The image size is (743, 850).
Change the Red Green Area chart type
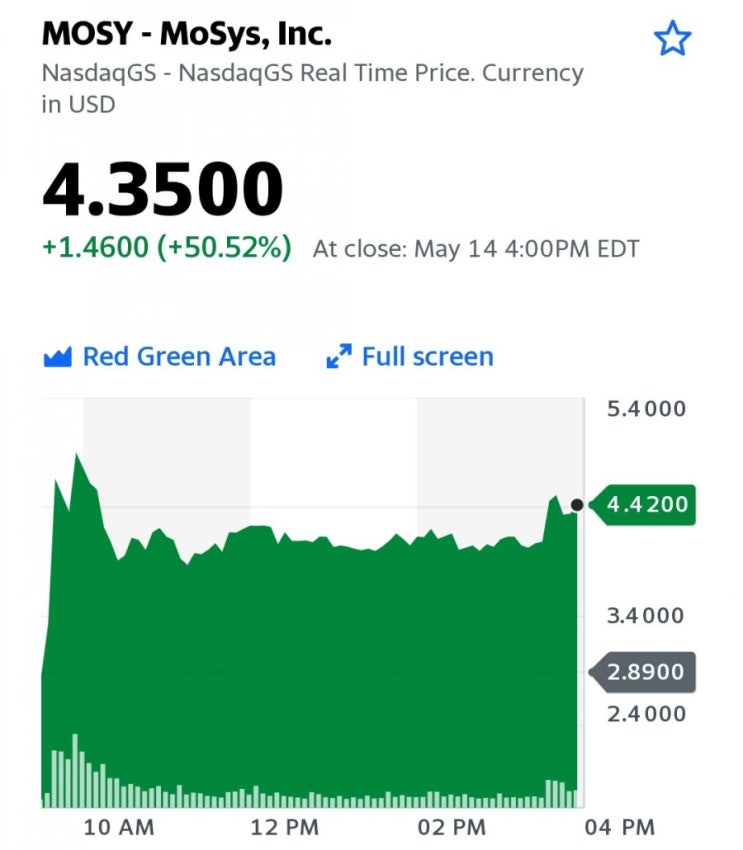[x=160, y=357]
